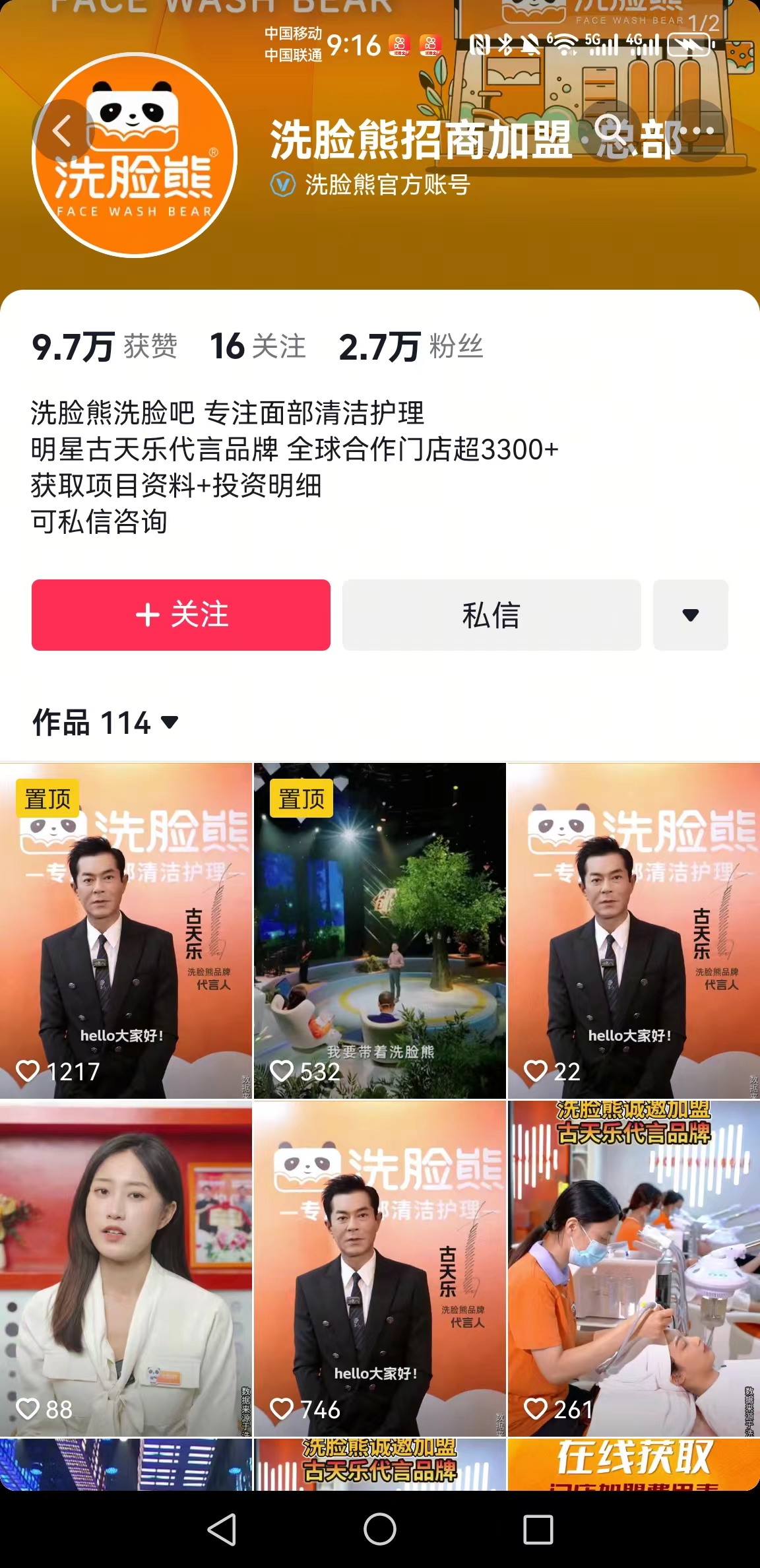Tap the system home button
This screenshot has width=760, height=1568.
(380, 1529)
